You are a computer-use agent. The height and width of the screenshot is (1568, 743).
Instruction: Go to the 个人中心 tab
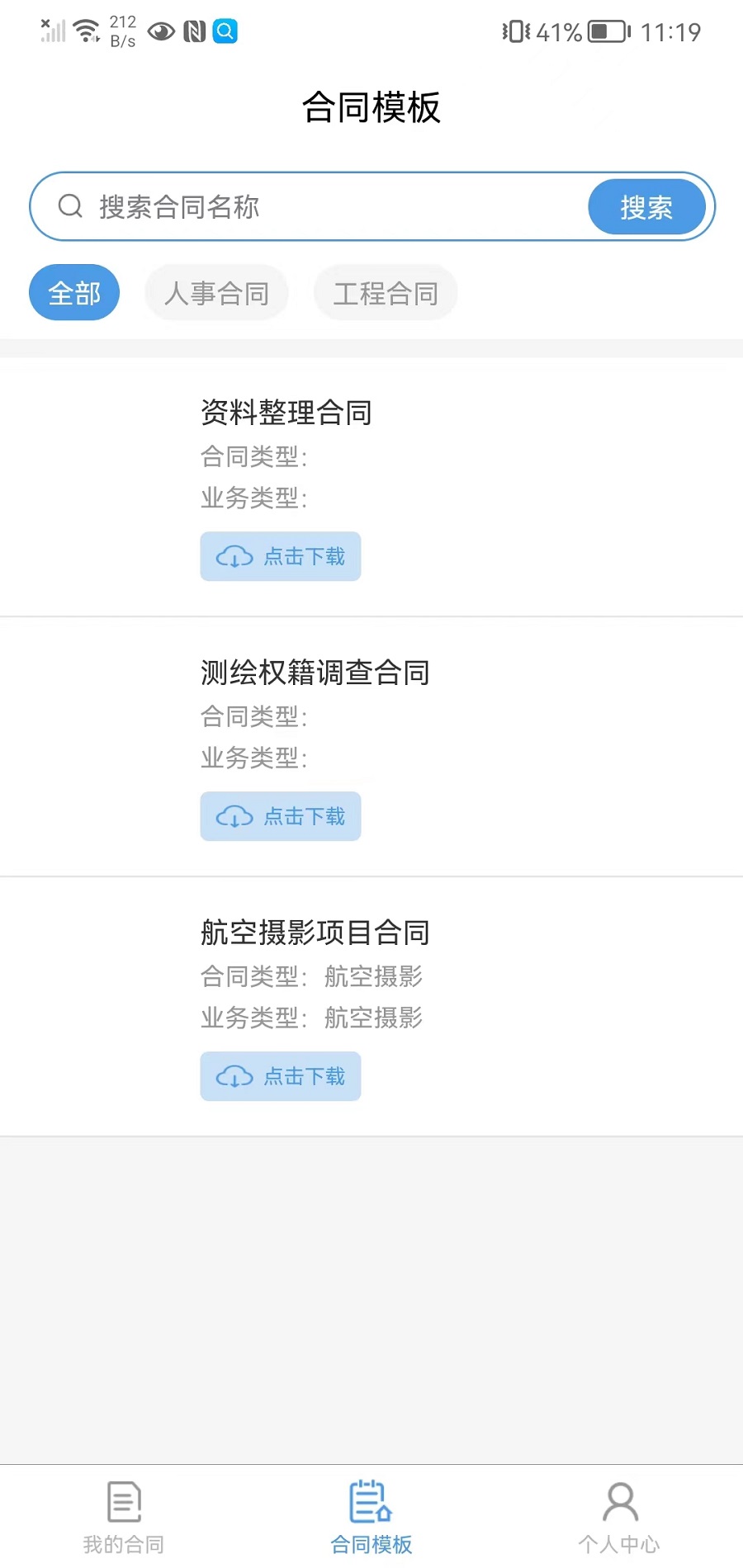point(619,1517)
